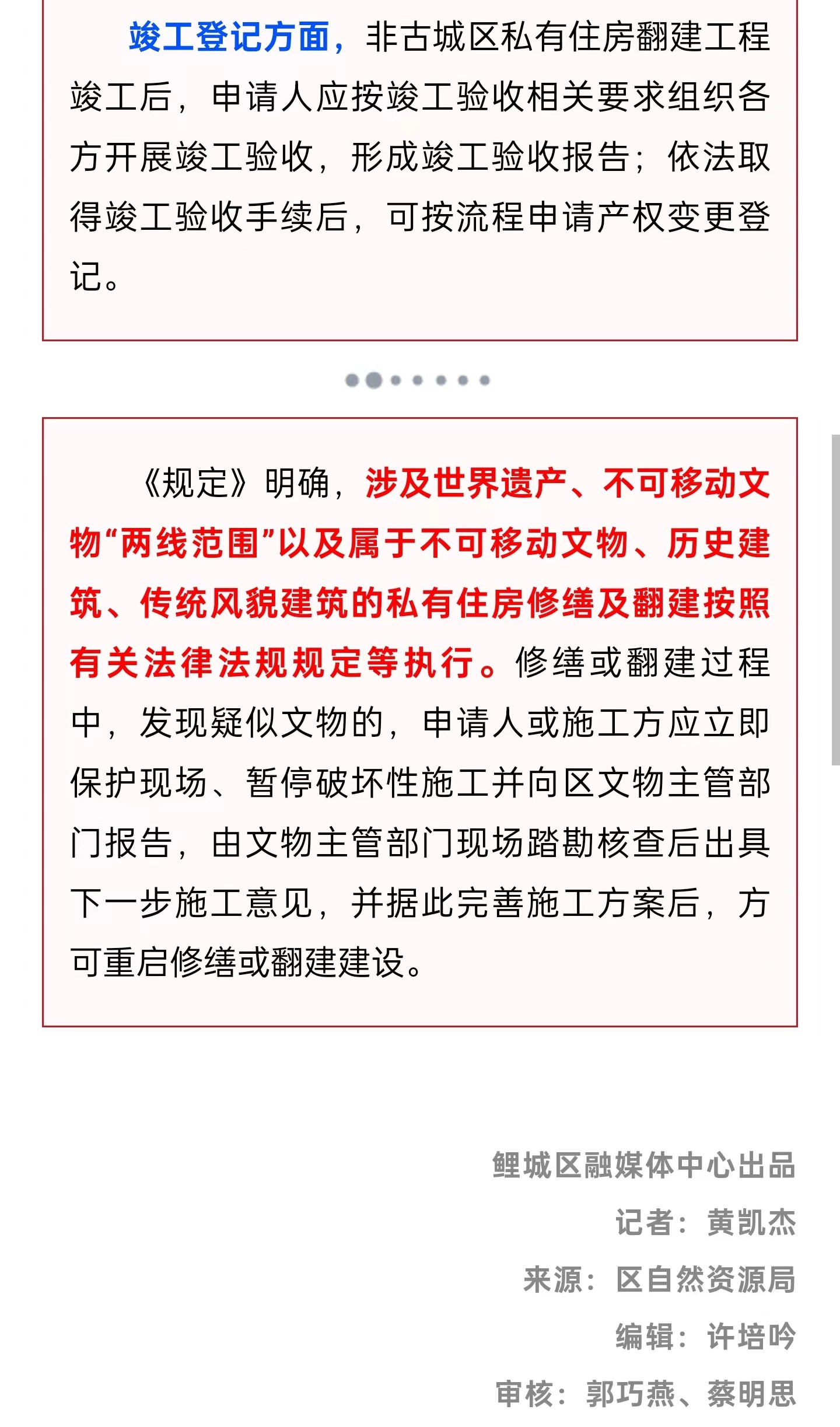Tap the carousel page indicator dots
The width and height of the screenshot is (840, 1427).
coord(418,380)
